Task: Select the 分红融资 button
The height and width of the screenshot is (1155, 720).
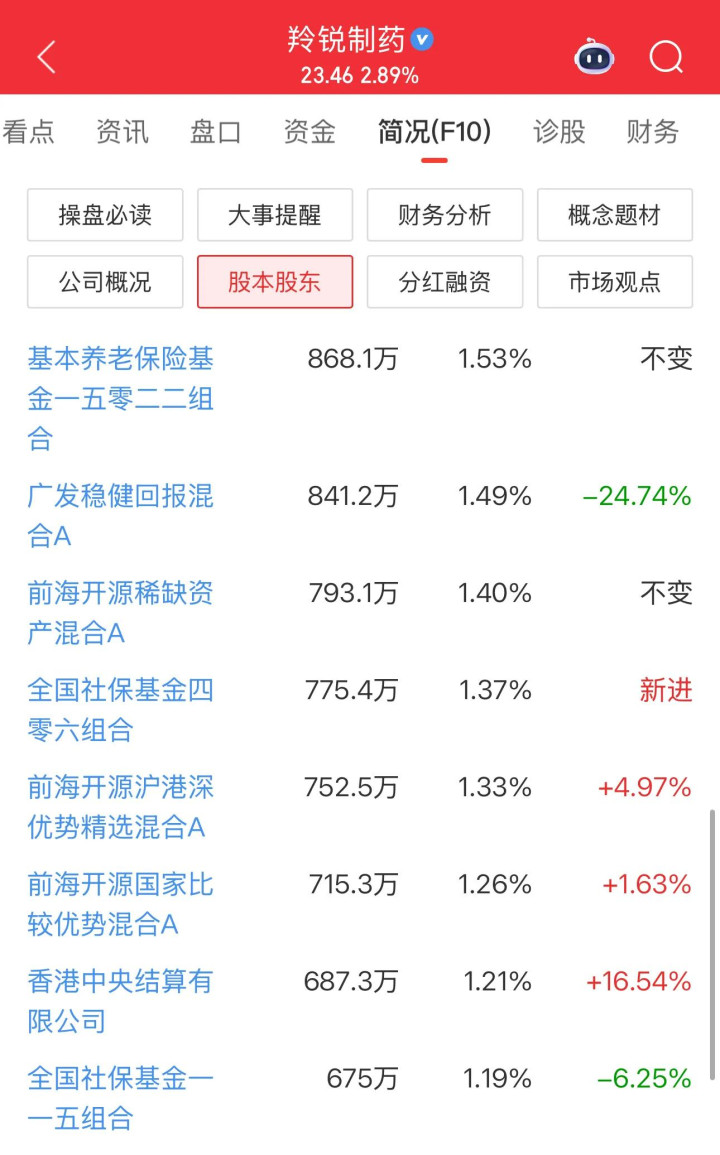Action: (445, 281)
